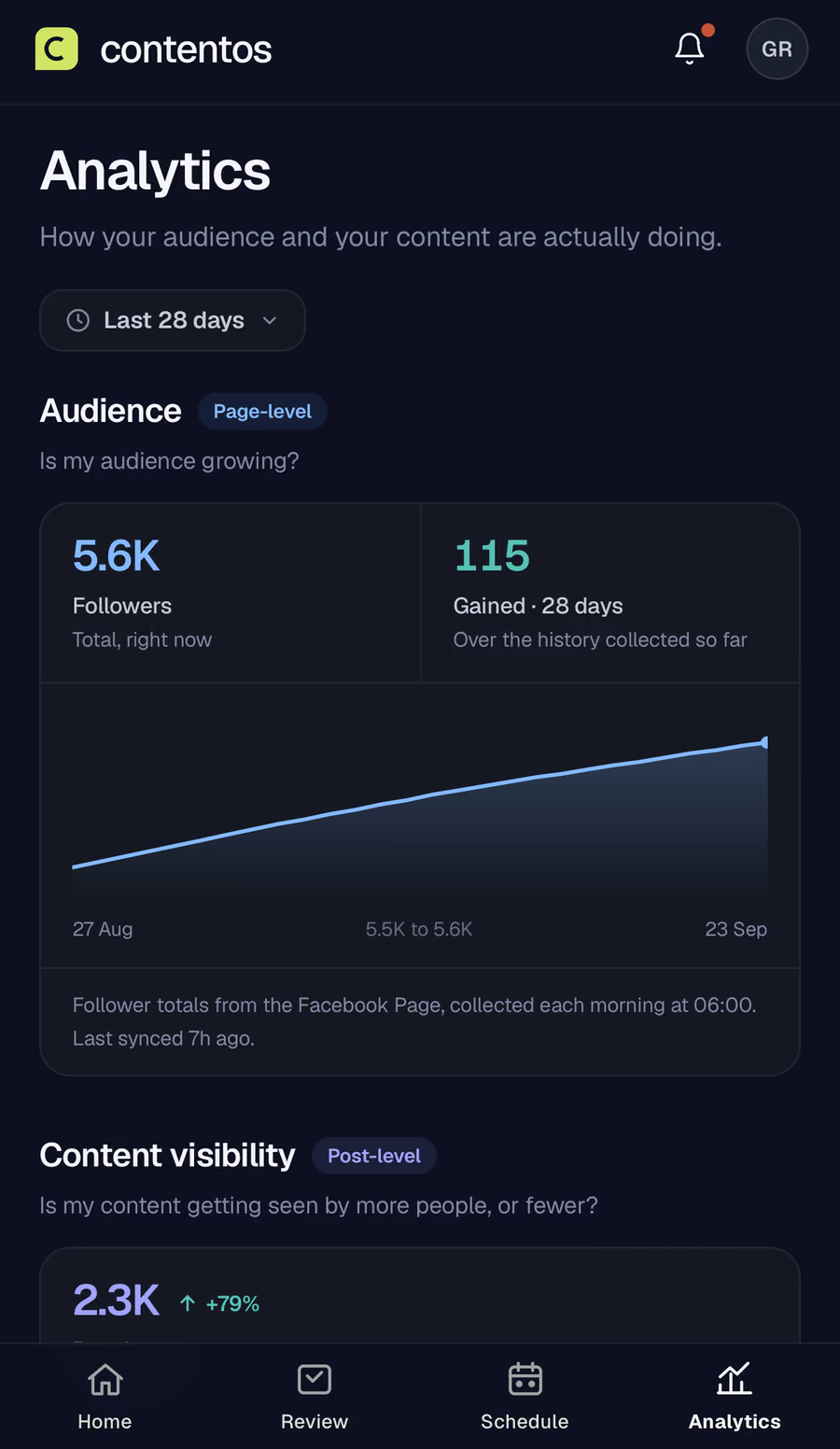840x1449 pixels.
Task: Tap the contentos logo
Action: tap(153, 49)
